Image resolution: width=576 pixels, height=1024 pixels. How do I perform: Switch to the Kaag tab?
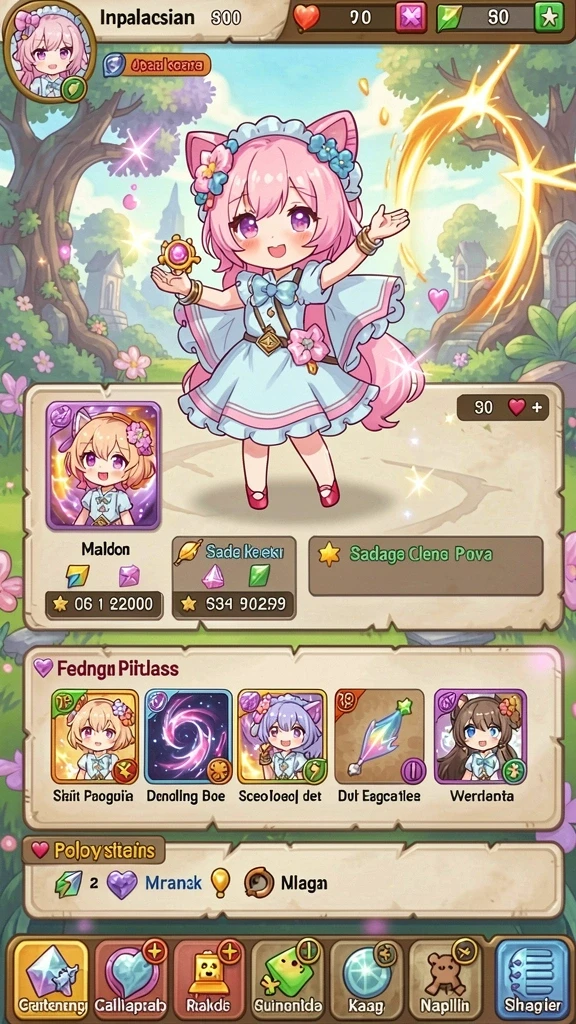366,976
